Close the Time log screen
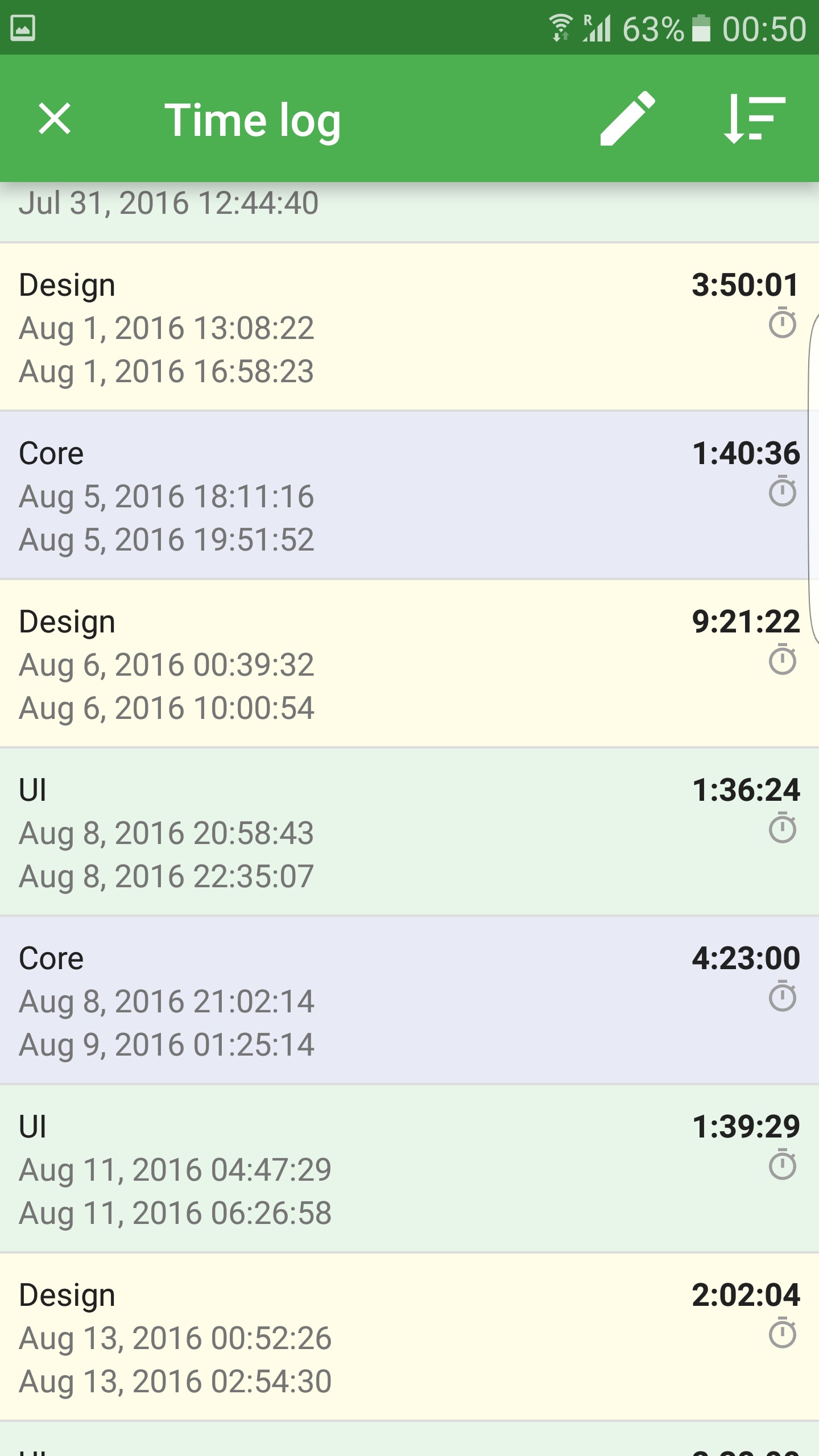819x1456 pixels. [55, 119]
